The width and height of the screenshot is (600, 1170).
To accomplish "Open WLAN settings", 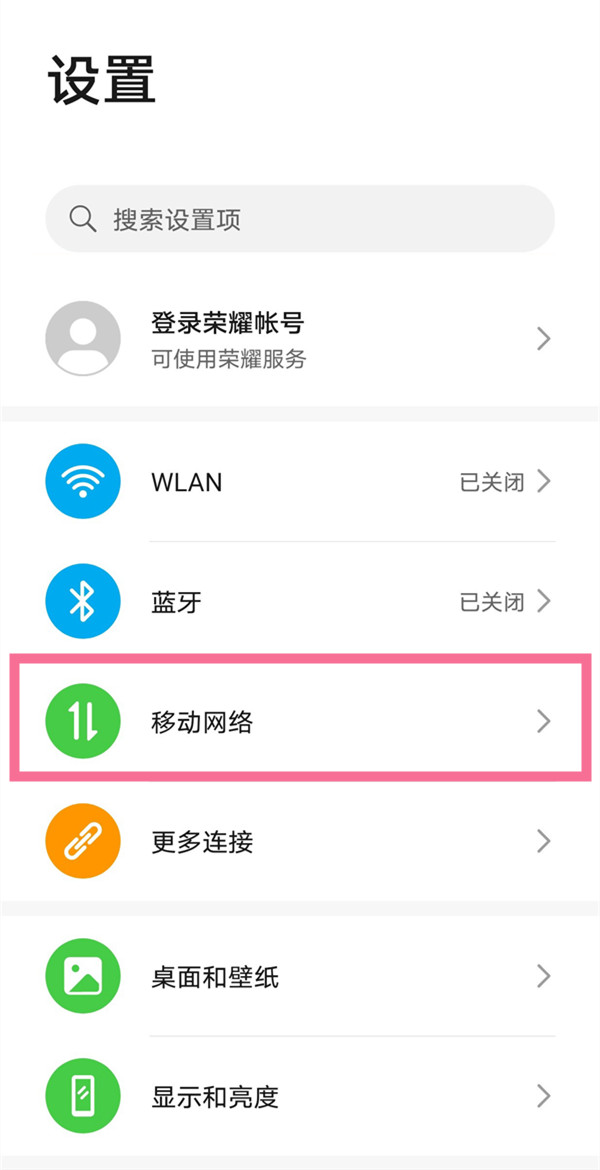I will (300, 482).
